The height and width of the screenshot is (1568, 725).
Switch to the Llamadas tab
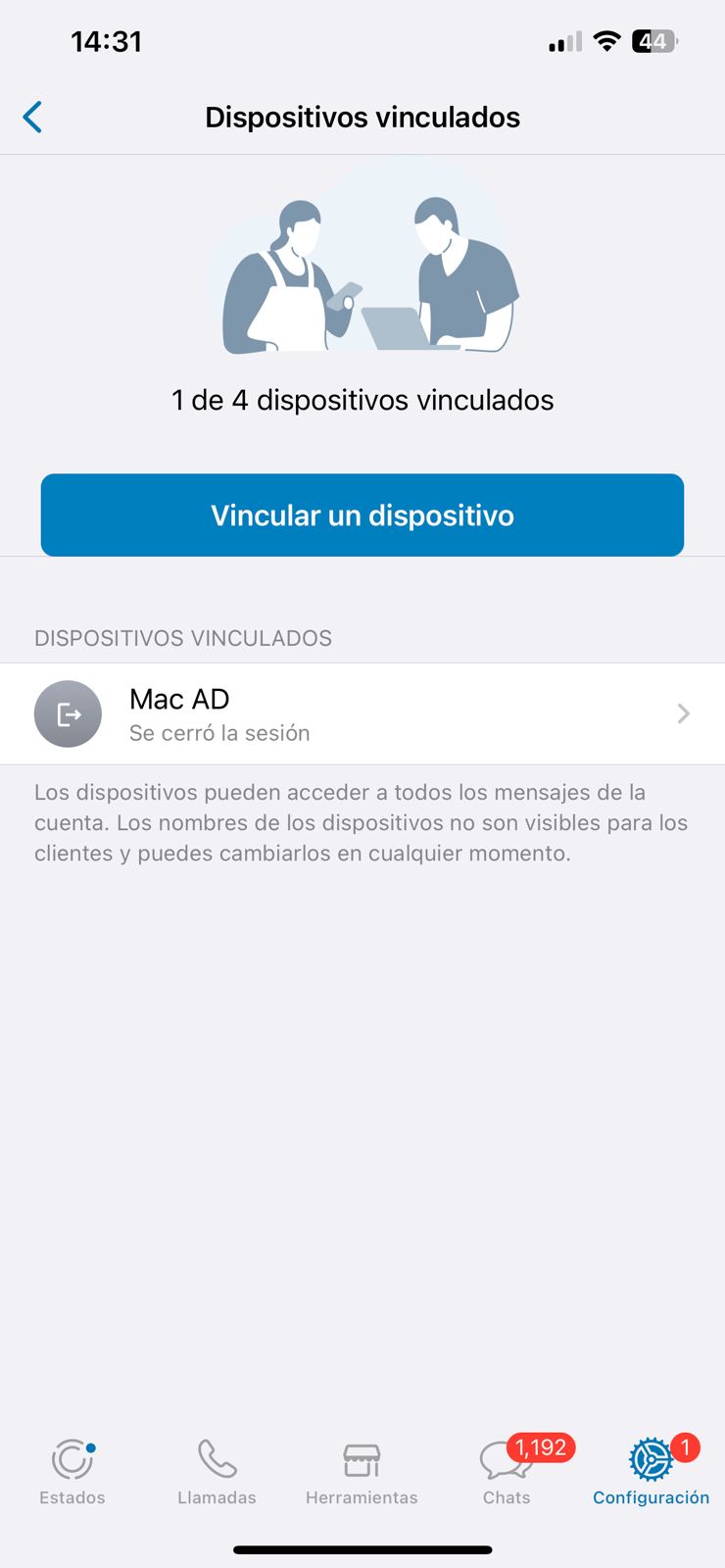pyautogui.click(x=217, y=1472)
